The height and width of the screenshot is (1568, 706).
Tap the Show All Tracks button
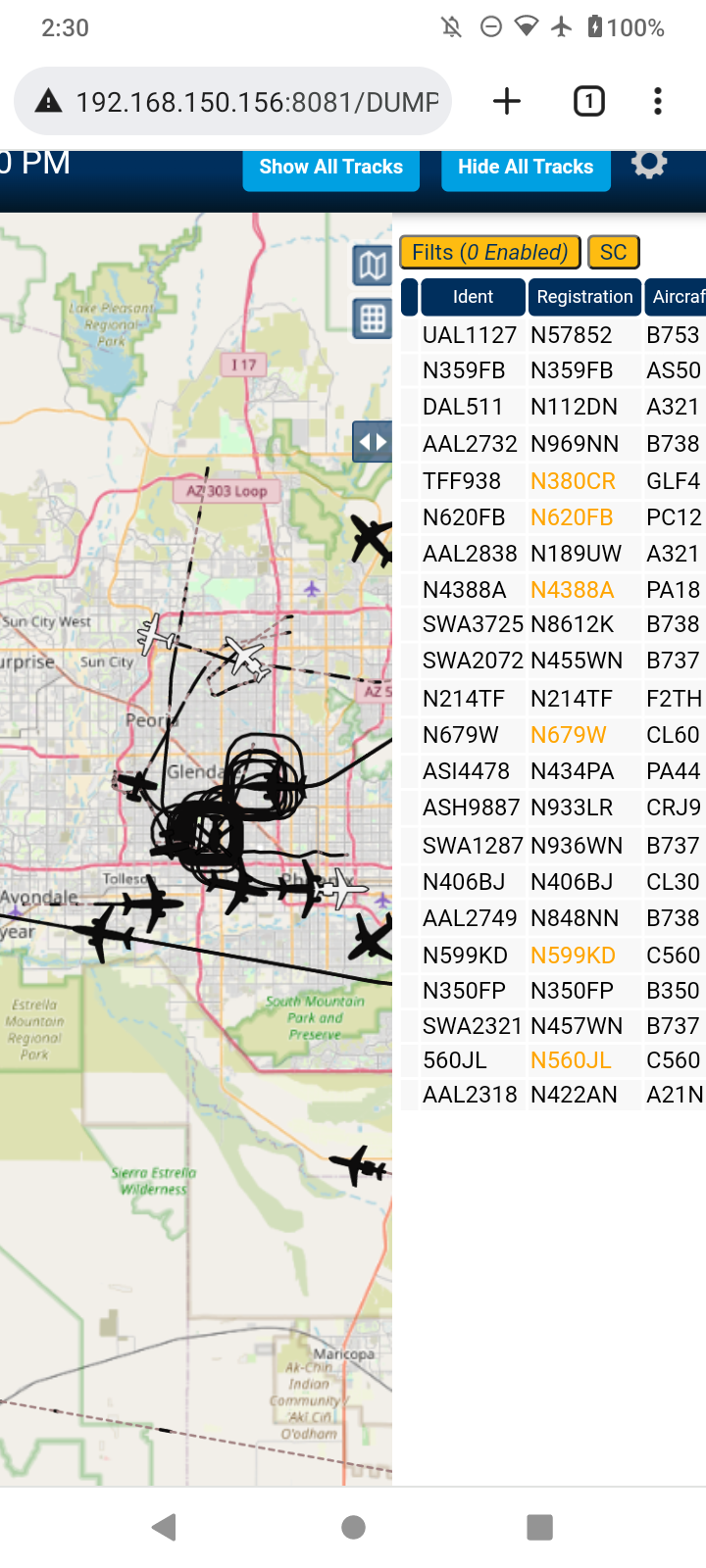tap(330, 169)
